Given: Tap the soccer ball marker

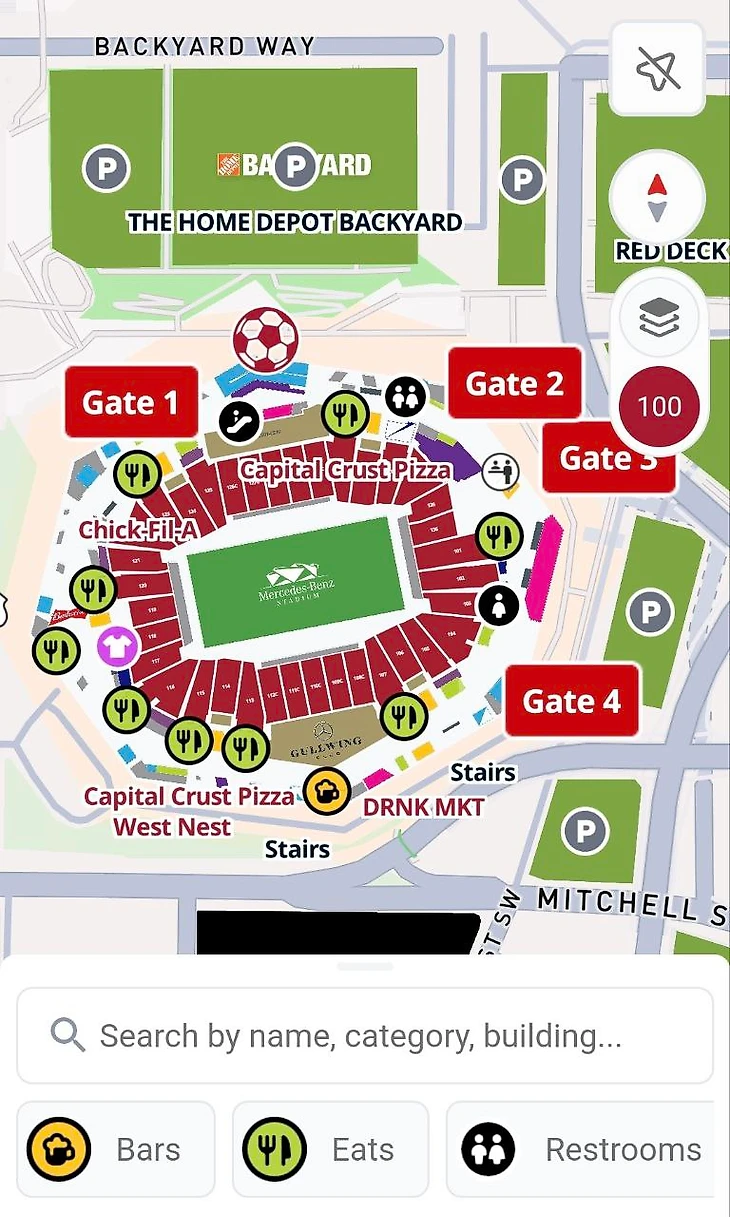Looking at the screenshot, I should [x=265, y=340].
